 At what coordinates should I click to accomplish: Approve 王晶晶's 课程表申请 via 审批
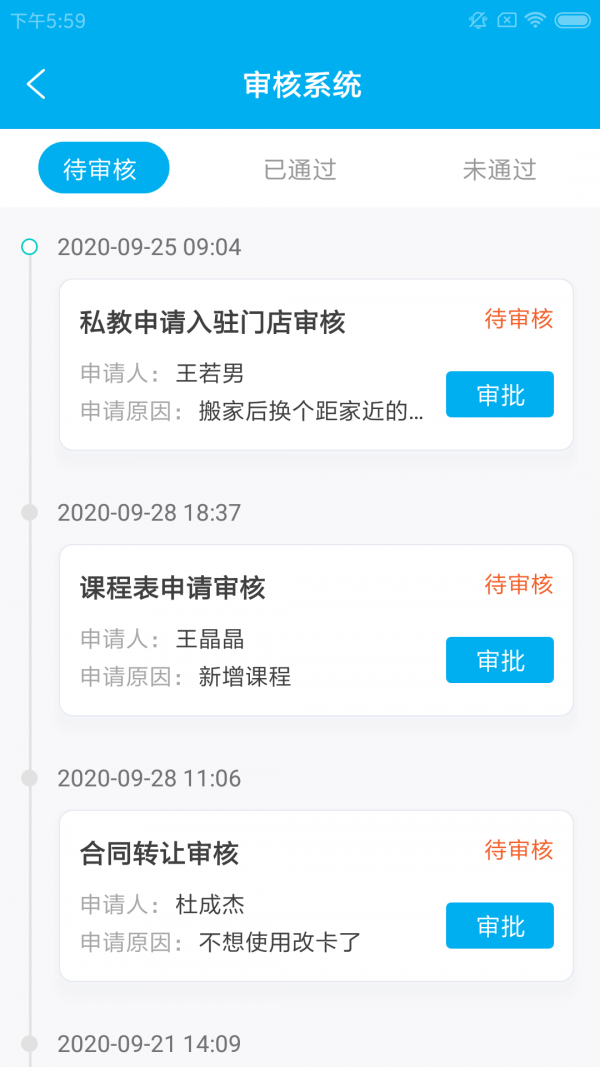point(499,660)
